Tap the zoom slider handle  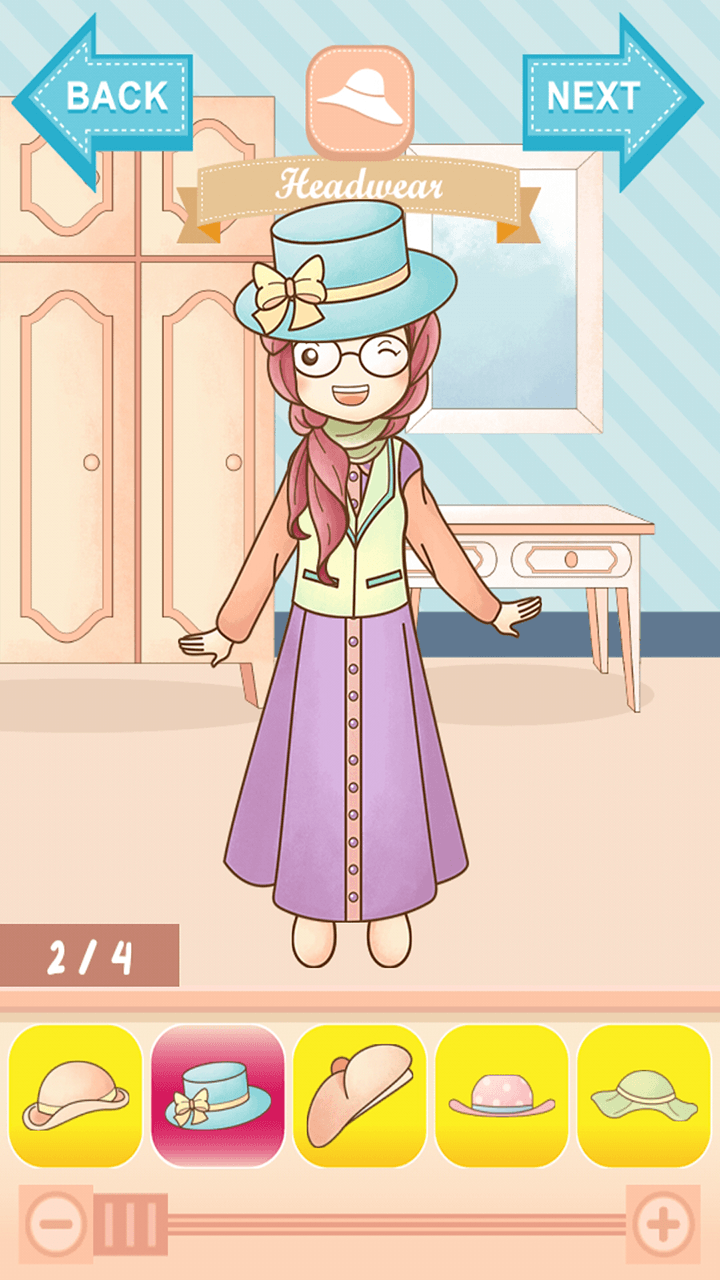[131, 1223]
